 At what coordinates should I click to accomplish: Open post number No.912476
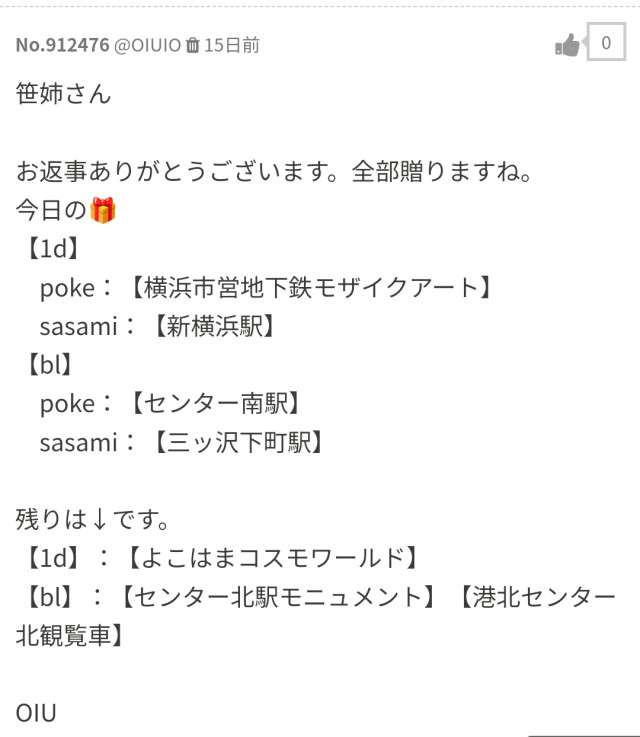click(62, 46)
